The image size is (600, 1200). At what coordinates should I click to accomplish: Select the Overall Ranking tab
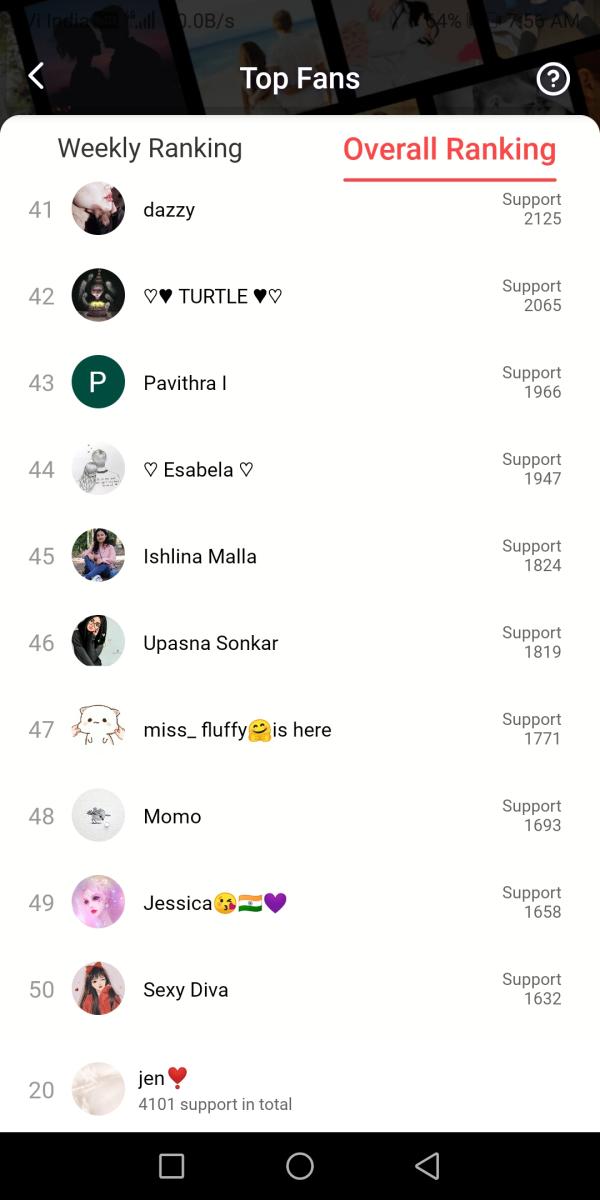449,149
